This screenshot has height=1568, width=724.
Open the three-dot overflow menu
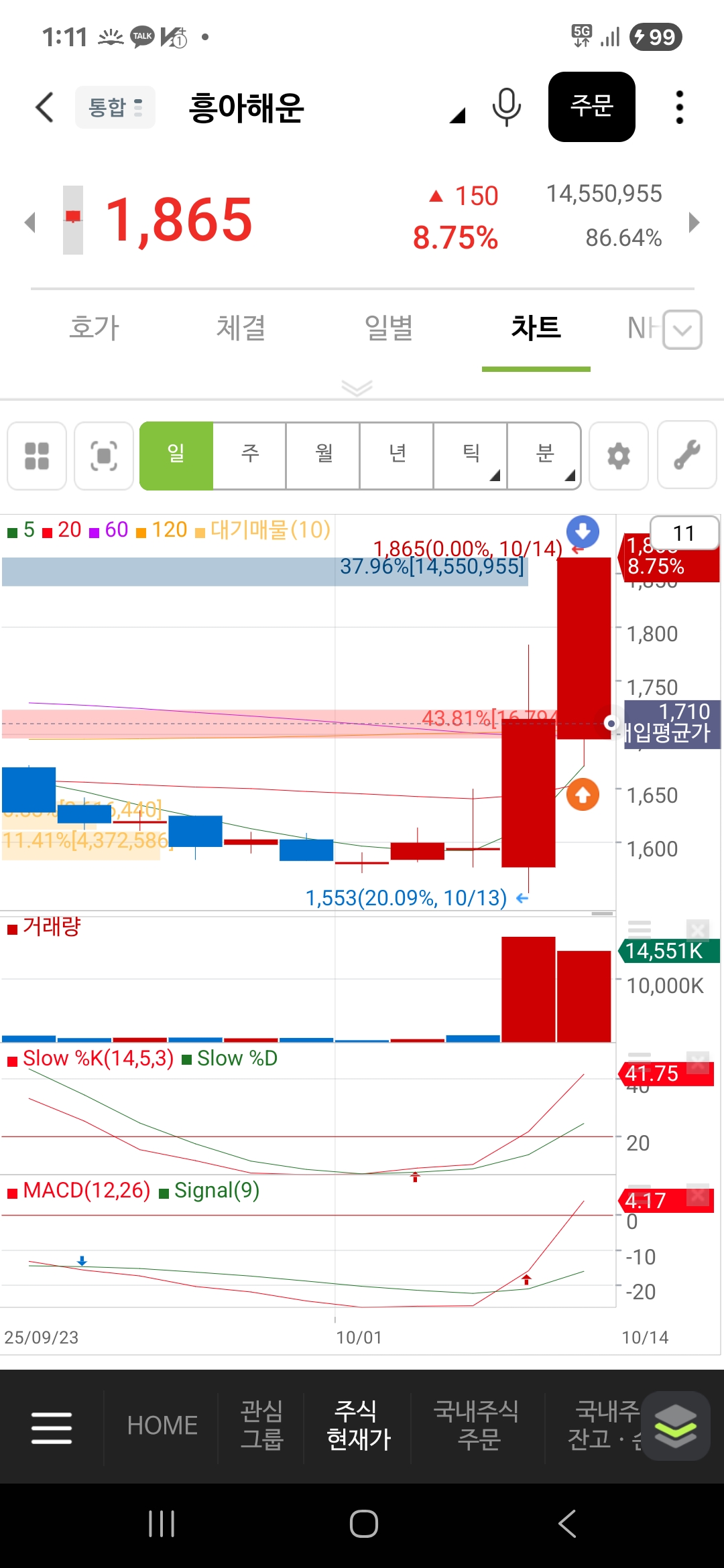click(x=679, y=107)
